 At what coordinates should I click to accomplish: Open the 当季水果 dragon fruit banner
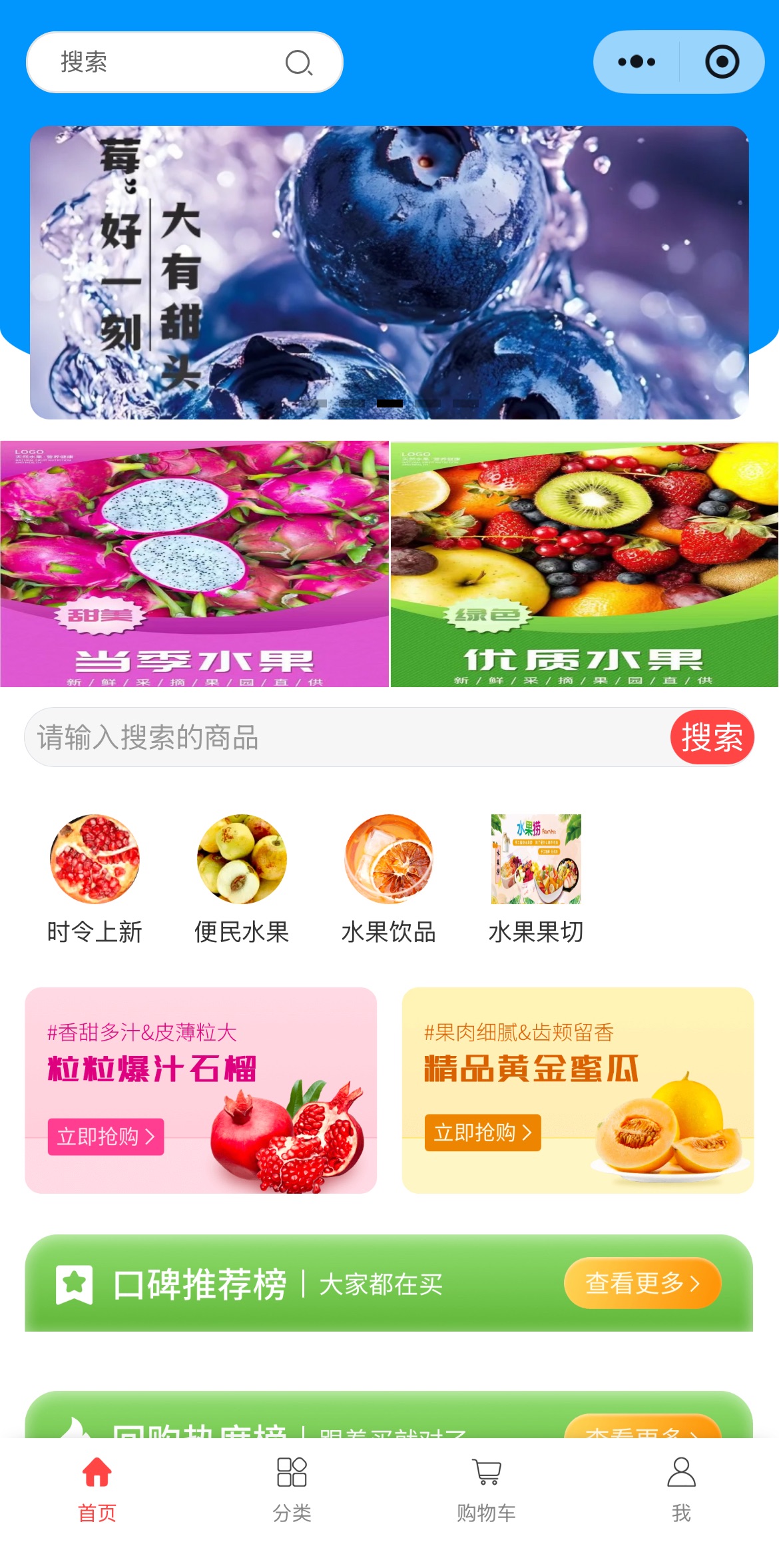[194, 564]
